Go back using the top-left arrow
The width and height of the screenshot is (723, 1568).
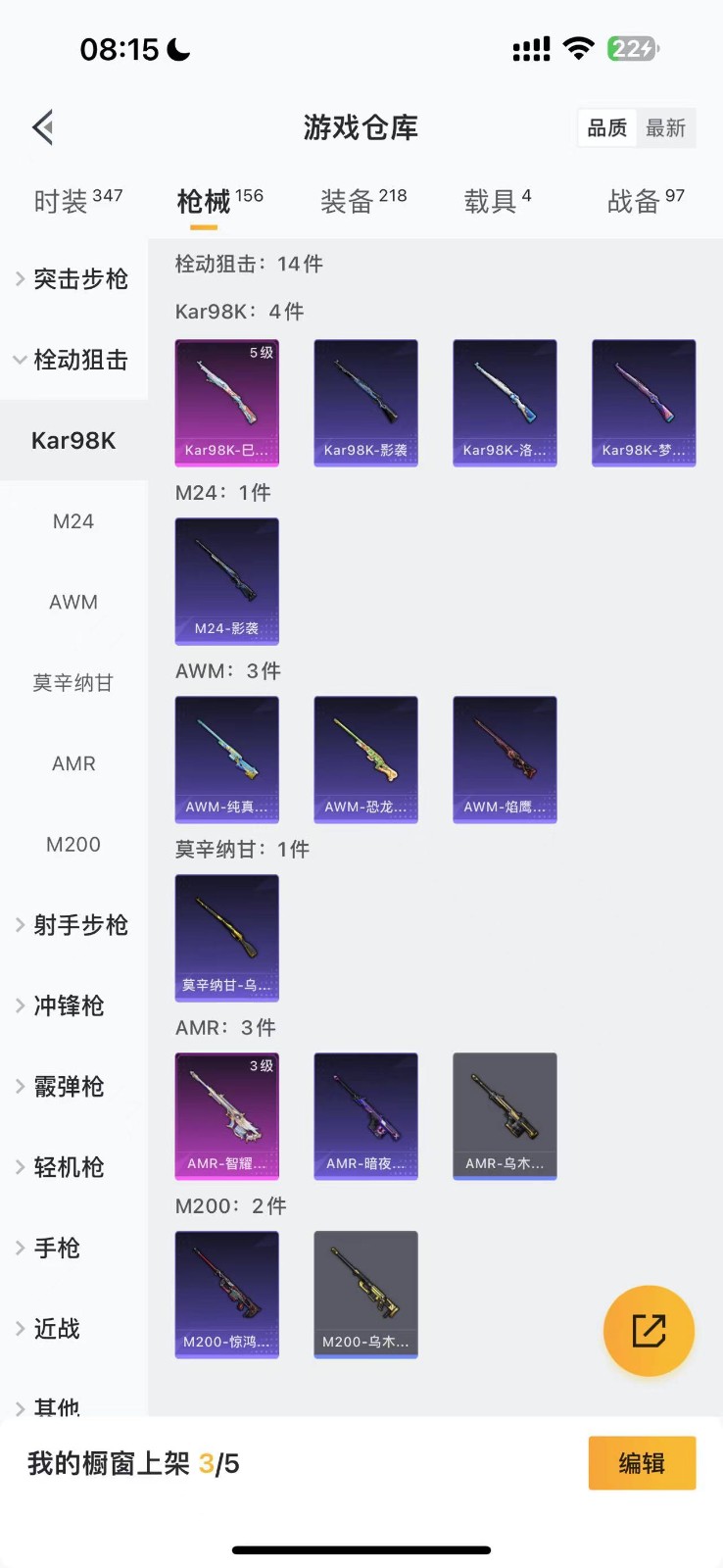point(43,127)
